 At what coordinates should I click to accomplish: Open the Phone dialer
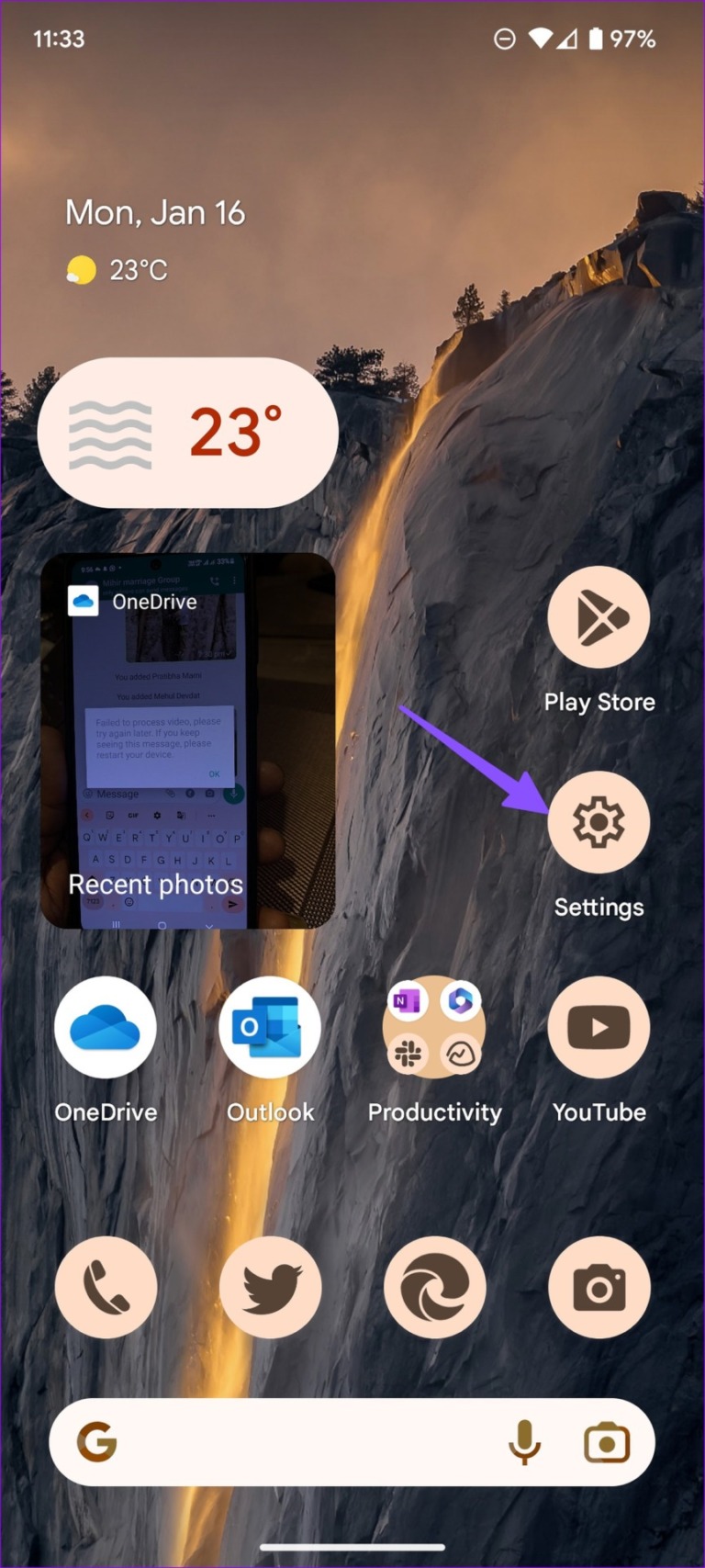coord(106,1287)
